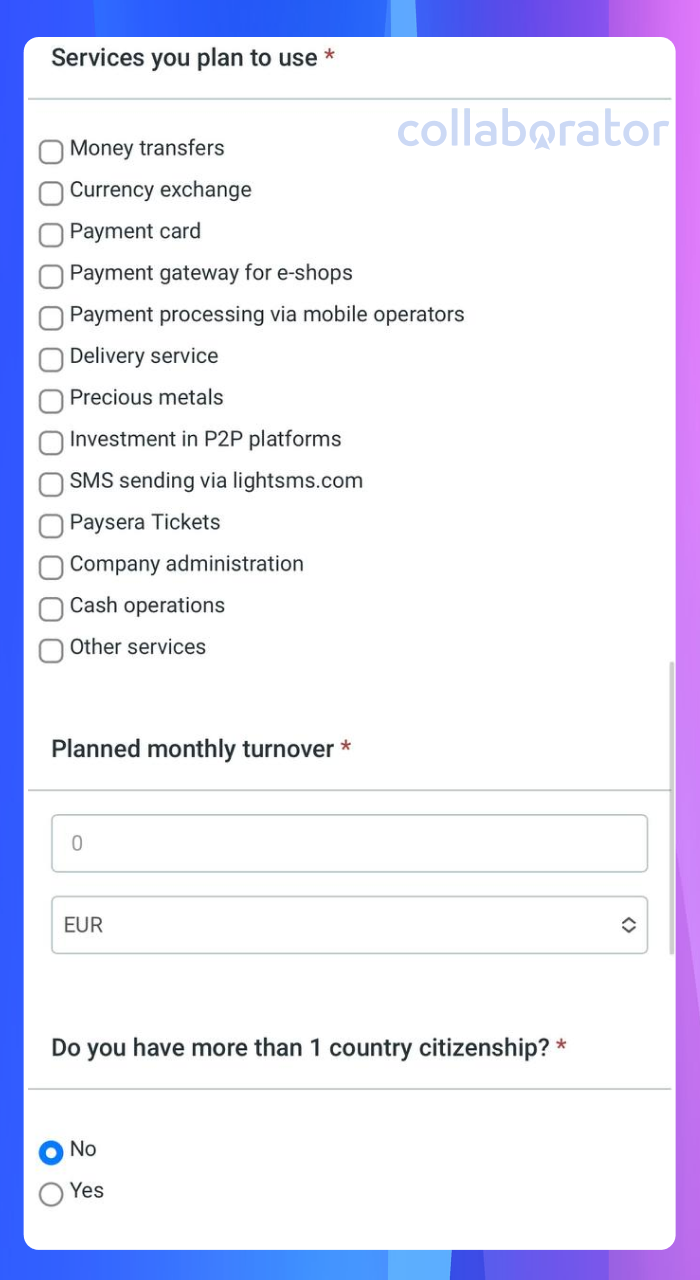The width and height of the screenshot is (700, 1280).
Task: Select SMS sending via lightsms.com
Action: 51,484
